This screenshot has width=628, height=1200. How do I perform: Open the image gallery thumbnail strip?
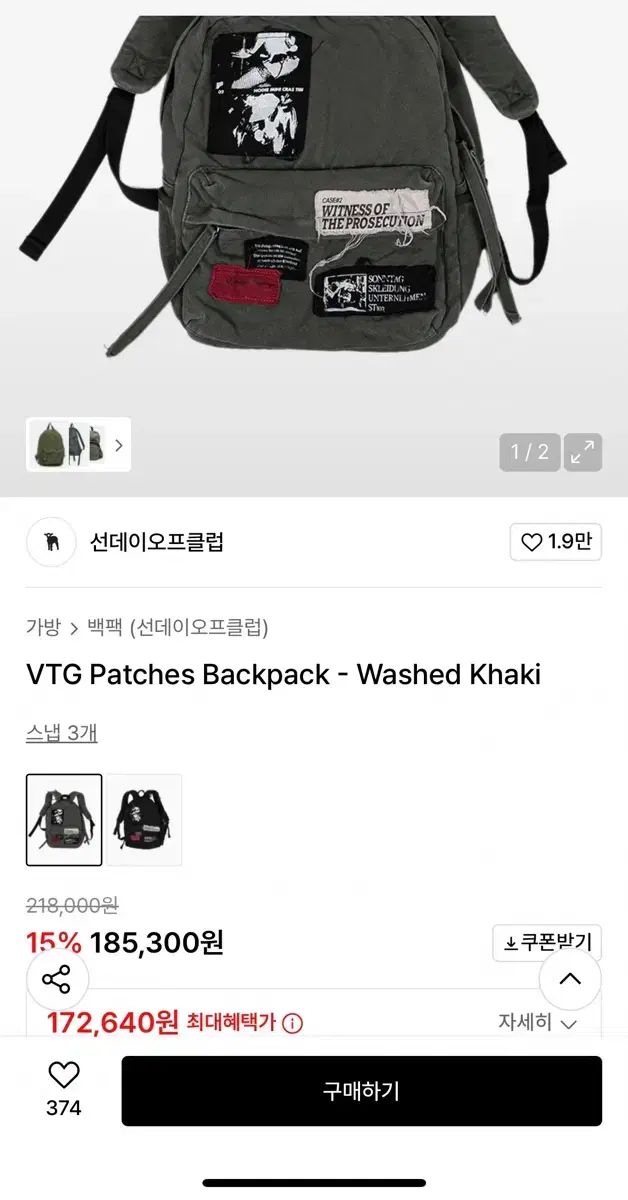[x=78, y=445]
